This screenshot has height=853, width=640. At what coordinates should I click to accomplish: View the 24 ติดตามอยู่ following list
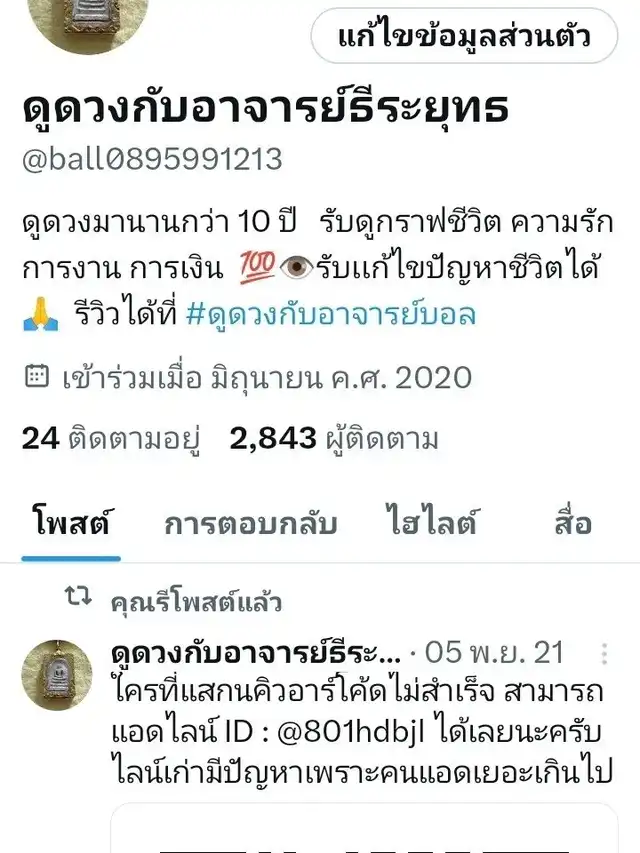(111, 438)
